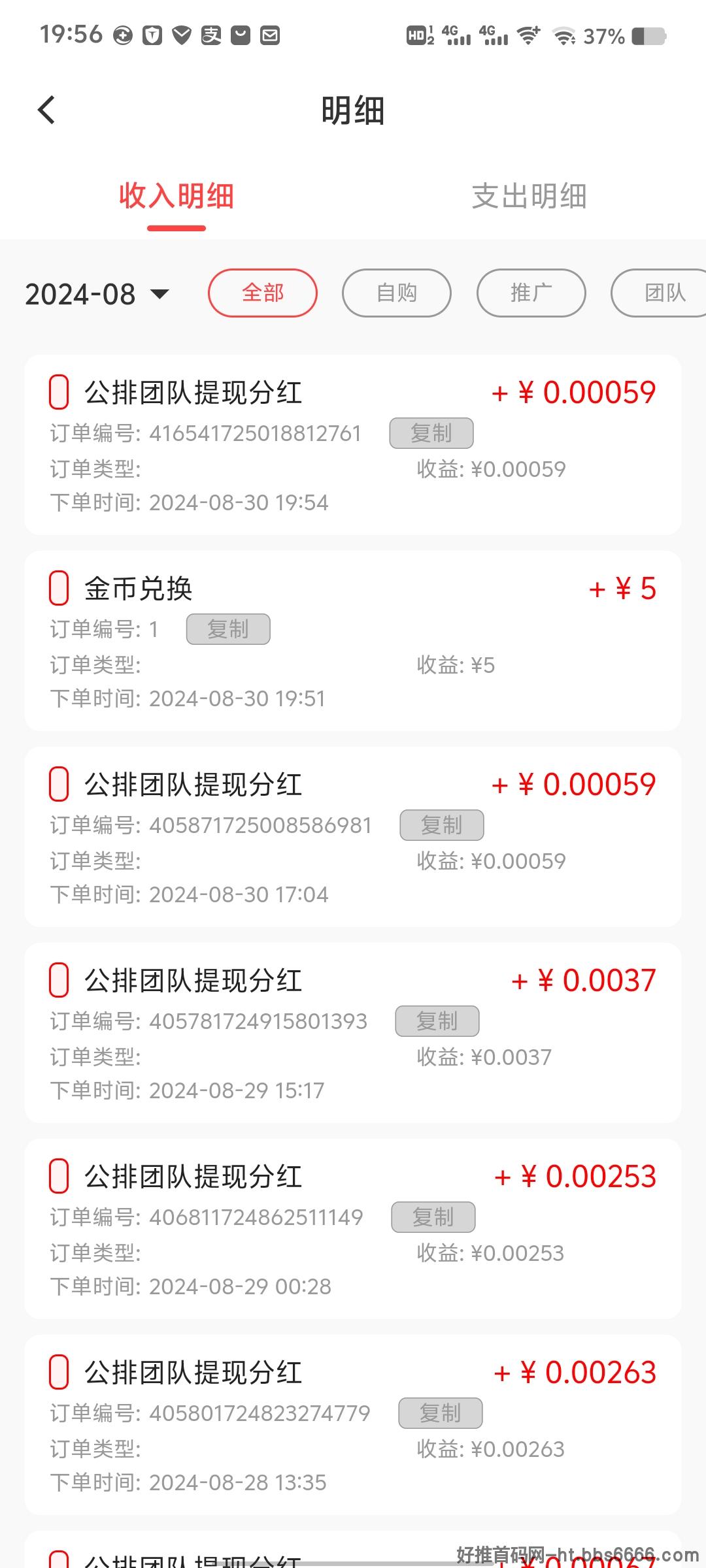Switch to the 收入明细 tab
This screenshot has height=1568, width=706.
click(176, 196)
